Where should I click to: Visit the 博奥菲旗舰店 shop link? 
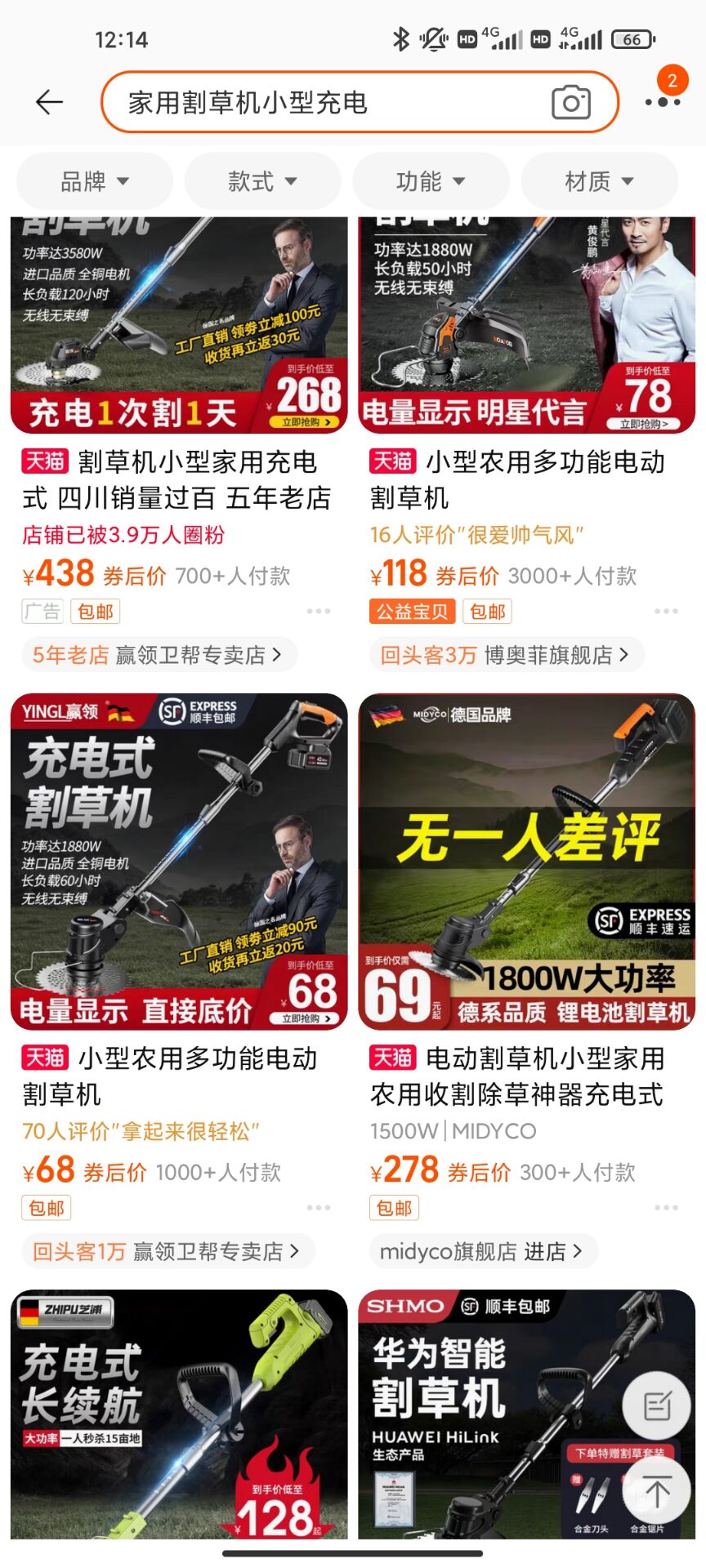(505, 655)
